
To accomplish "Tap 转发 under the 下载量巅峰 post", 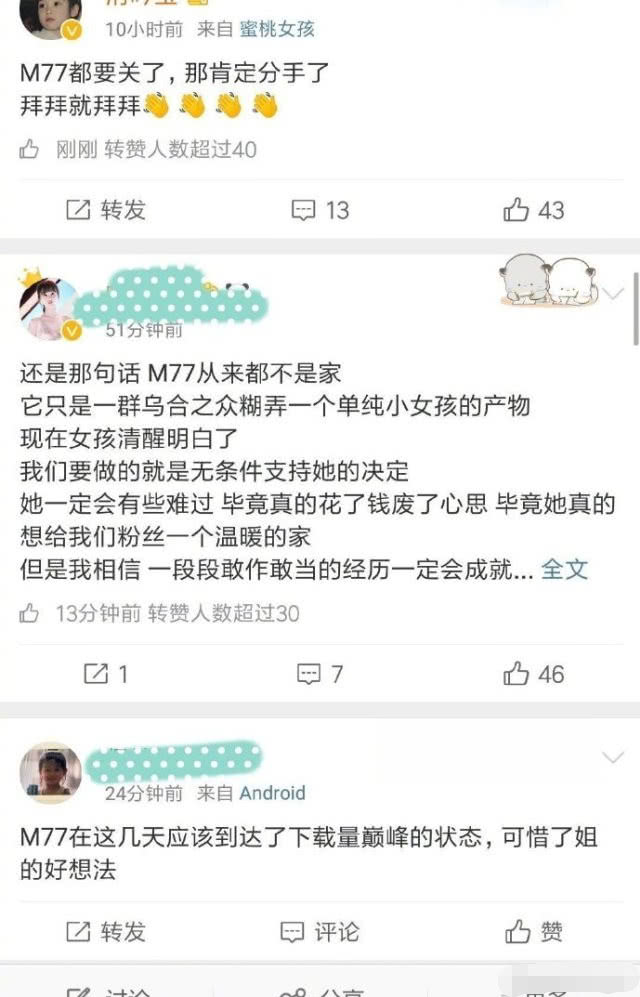I will pyautogui.click(x=106, y=932).
